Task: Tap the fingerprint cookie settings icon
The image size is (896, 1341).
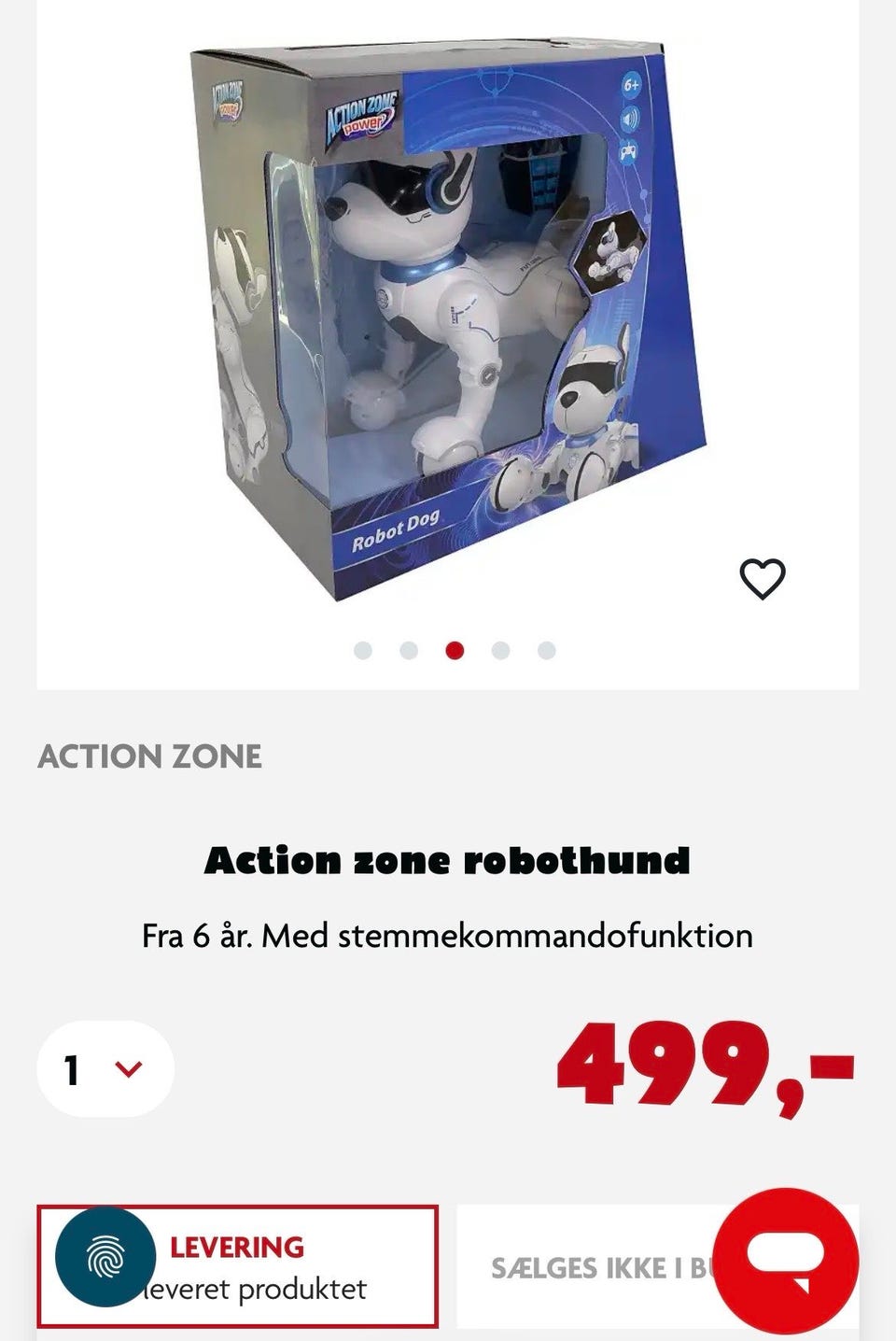Action: pos(105,1256)
